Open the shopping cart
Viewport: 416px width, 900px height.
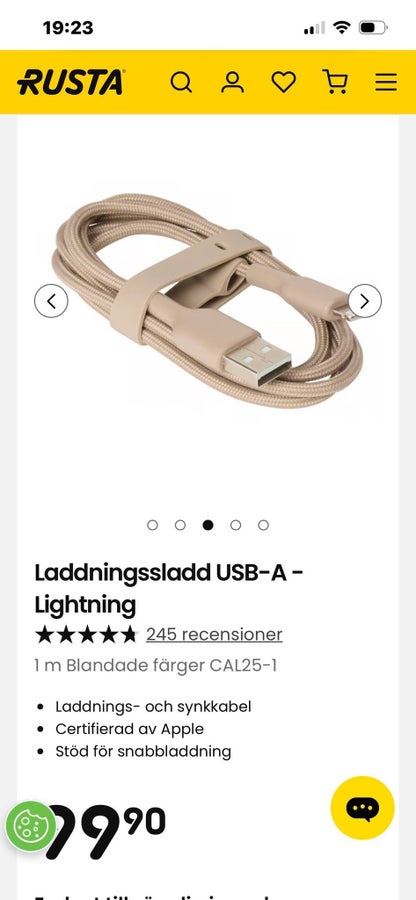click(x=335, y=82)
